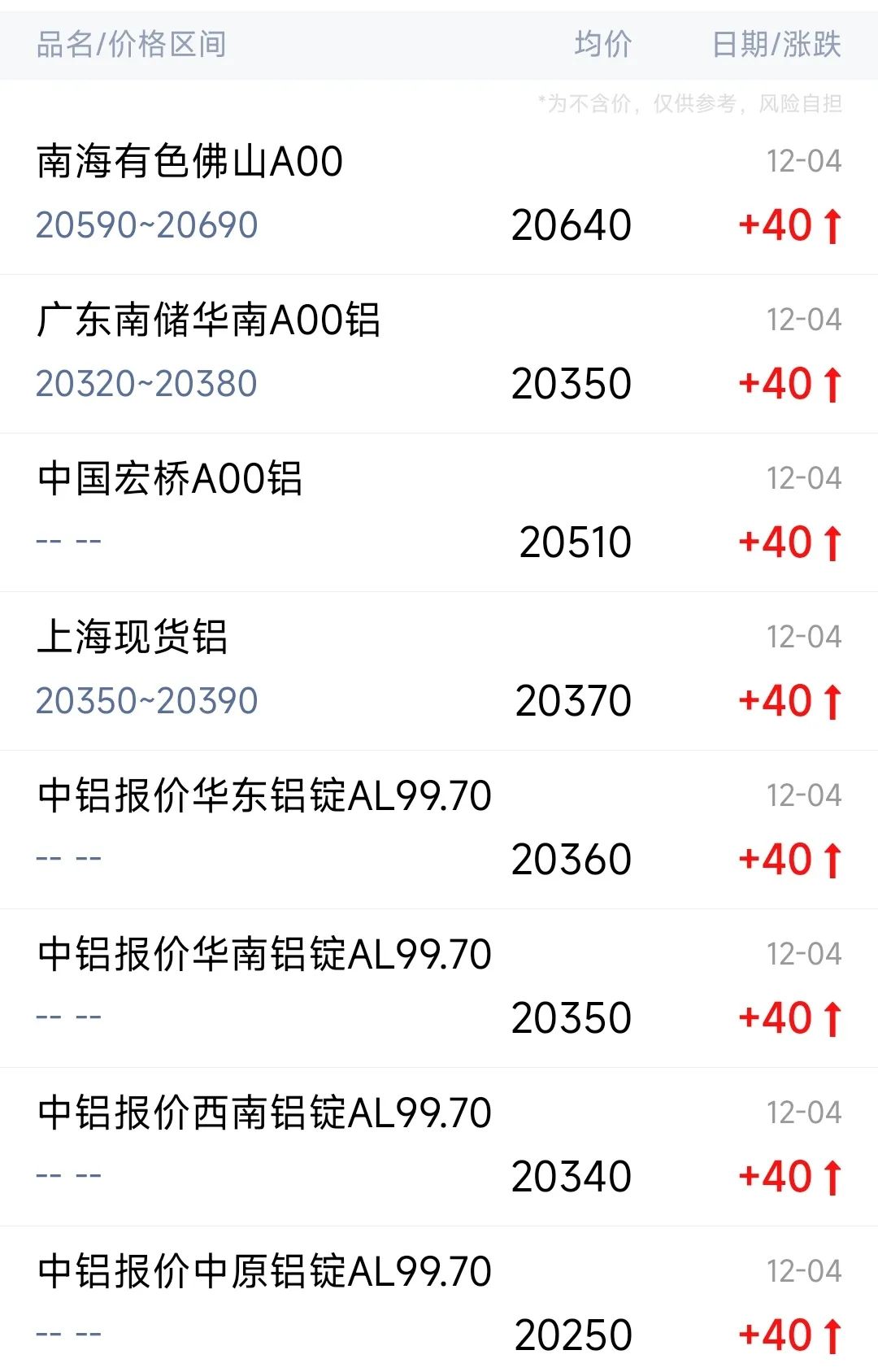
Task: Click the 日期/涨跌 column header
Action: tap(775, 46)
